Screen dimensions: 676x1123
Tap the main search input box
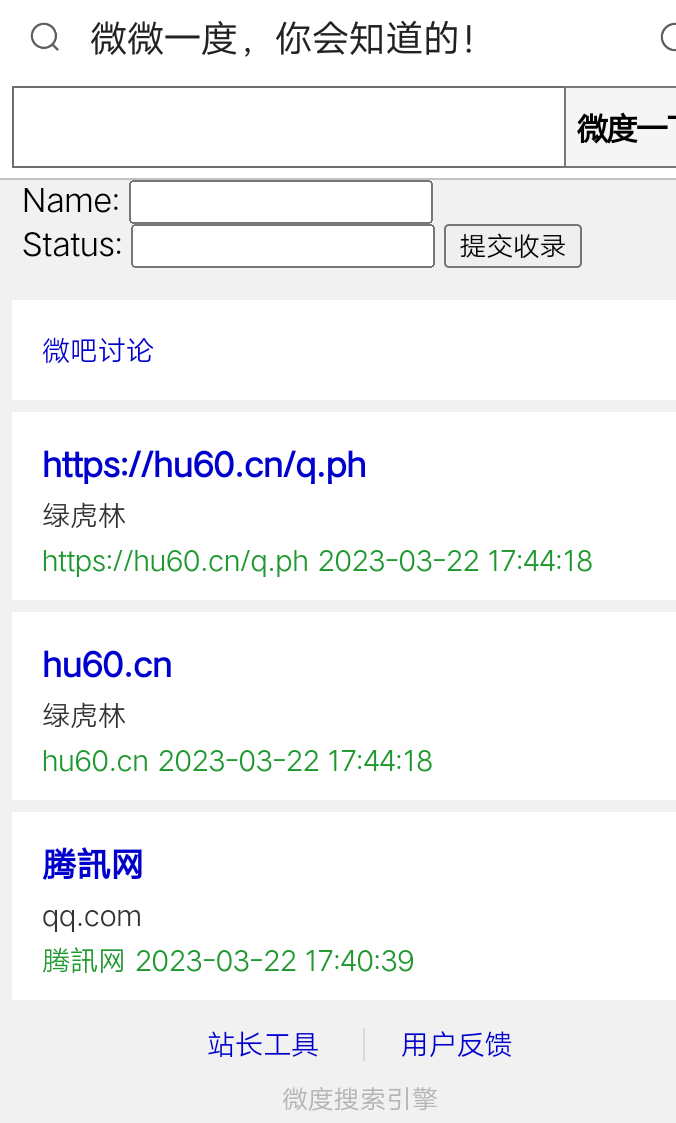point(289,127)
